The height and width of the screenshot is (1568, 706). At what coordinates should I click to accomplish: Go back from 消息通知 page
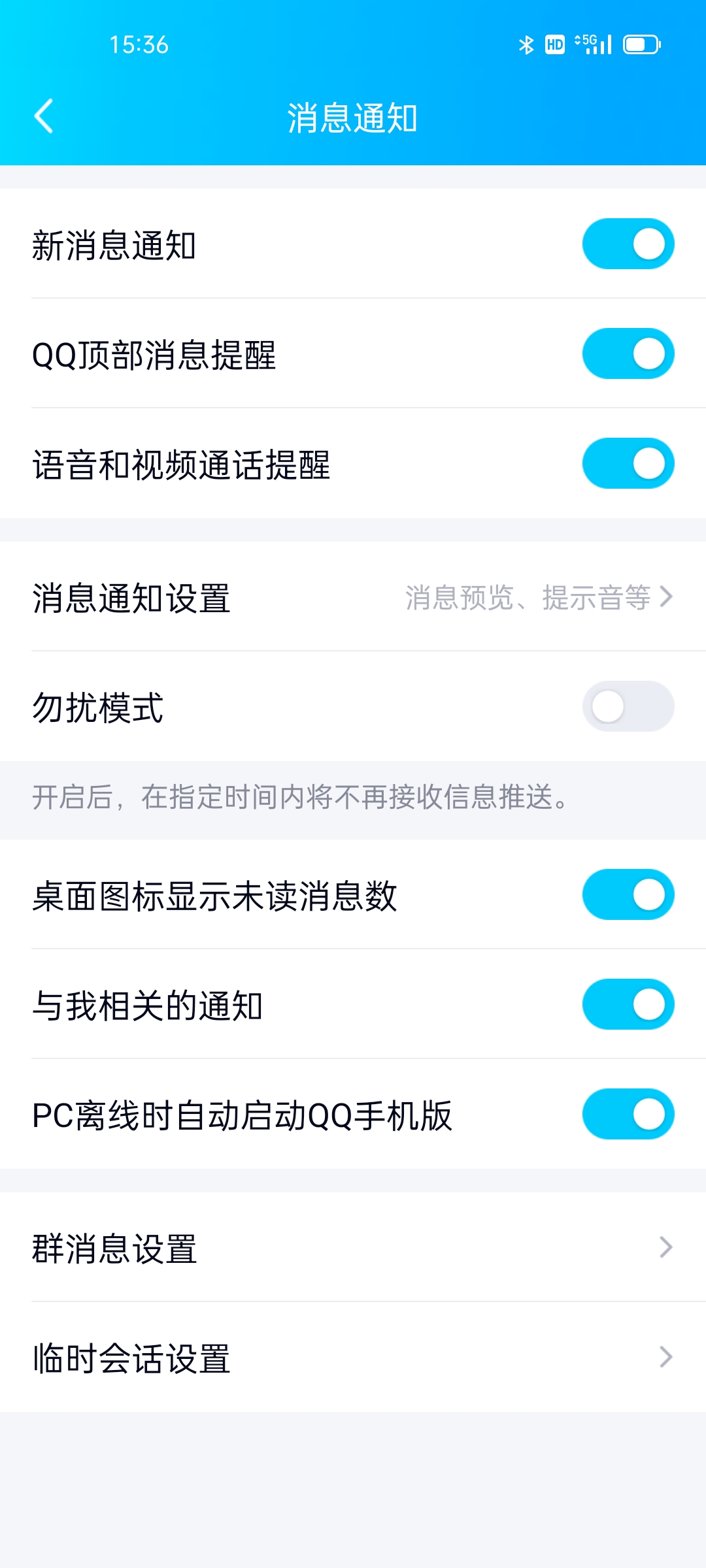pyautogui.click(x=43, y=117)
